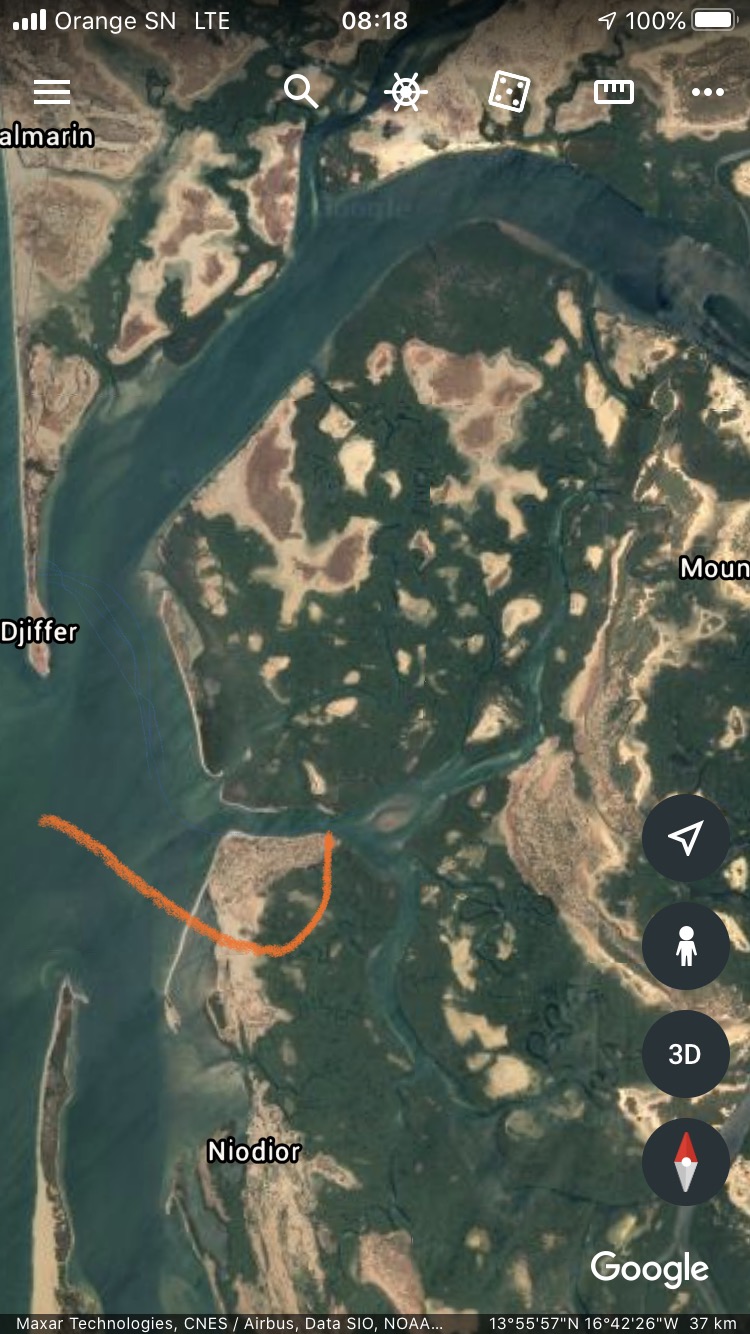Open the search tool
Viewport: 750px width, 1334px height.
pos(301,92)
